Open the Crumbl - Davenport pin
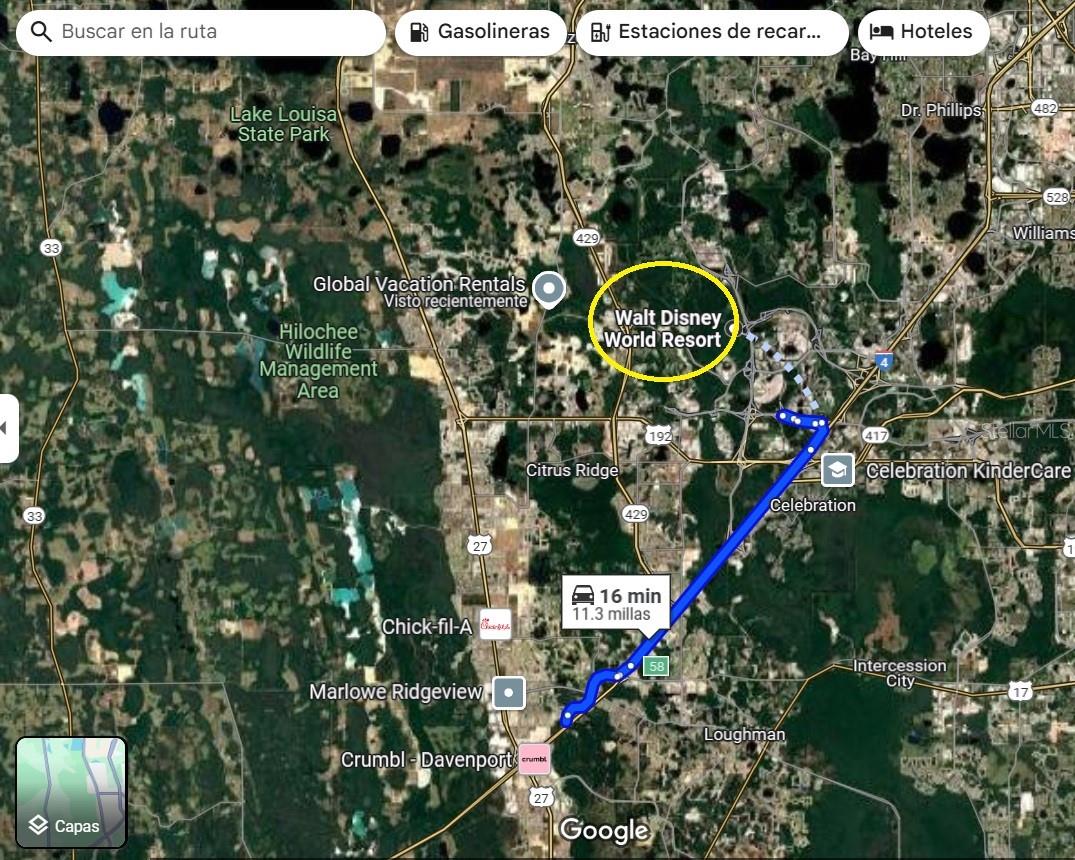Image resolution: width=1075 pixels, height=860 pixels. tap(534, 760)
